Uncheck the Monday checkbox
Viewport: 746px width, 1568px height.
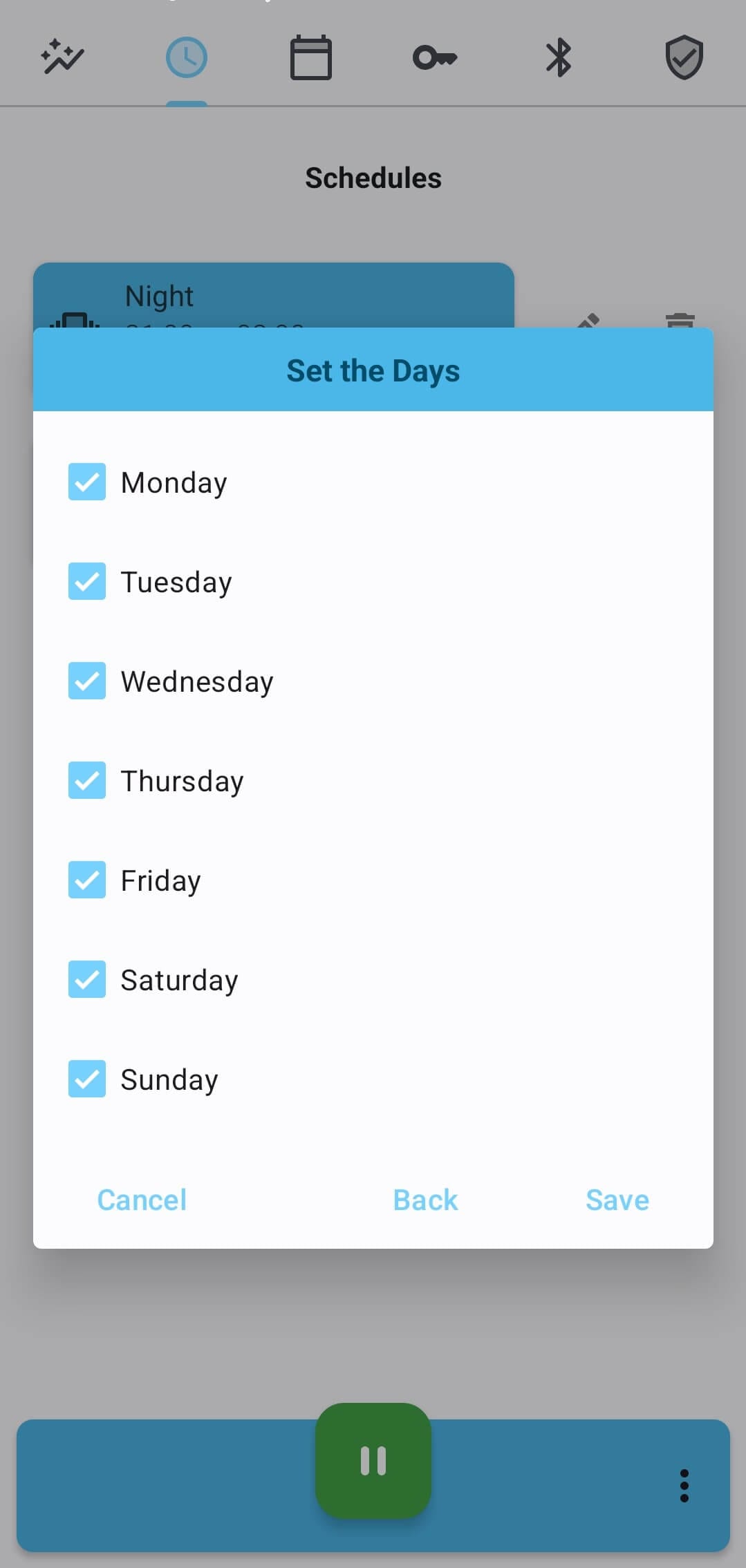[87, 482]
